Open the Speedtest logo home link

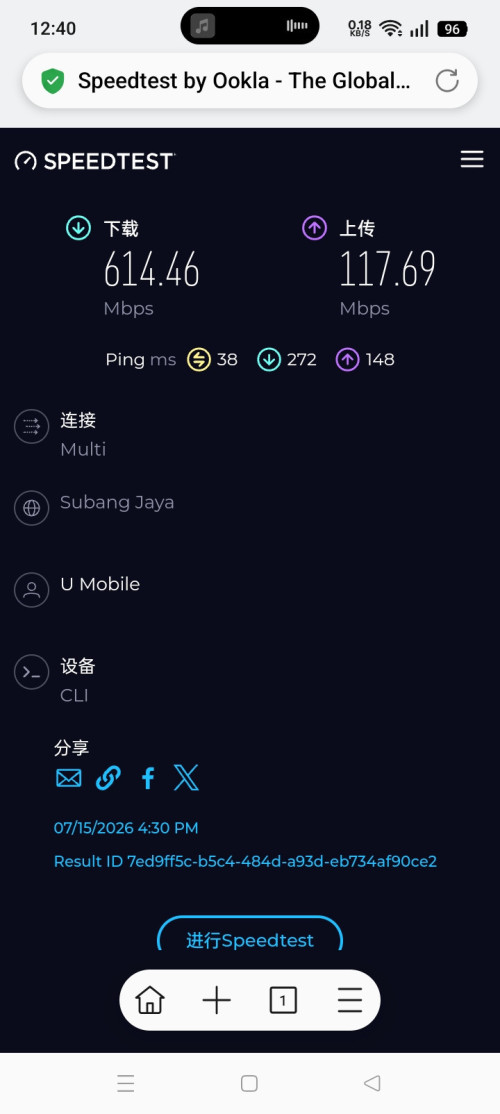[94, 161]
